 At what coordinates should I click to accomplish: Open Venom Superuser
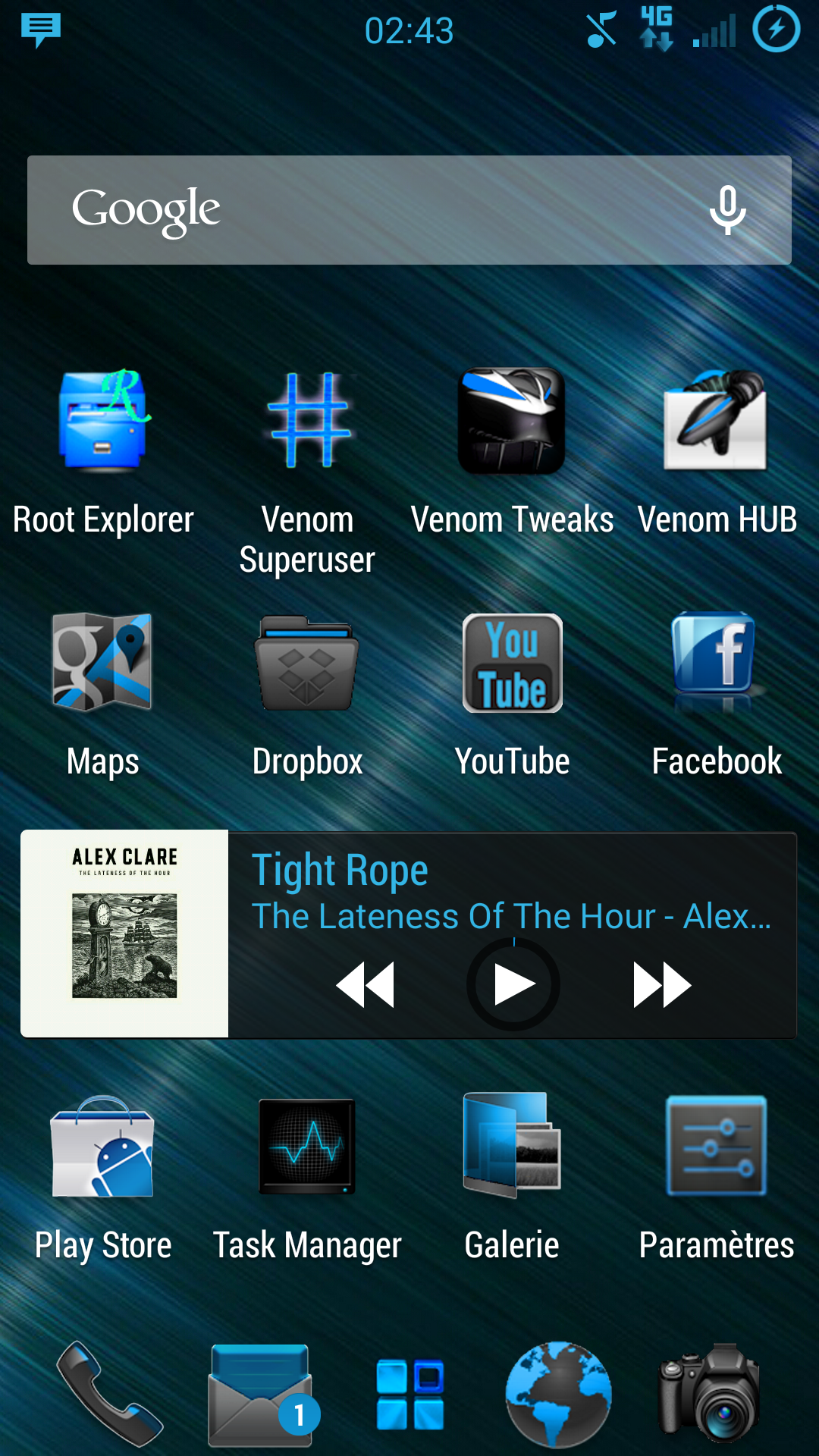tap(308, 421)
